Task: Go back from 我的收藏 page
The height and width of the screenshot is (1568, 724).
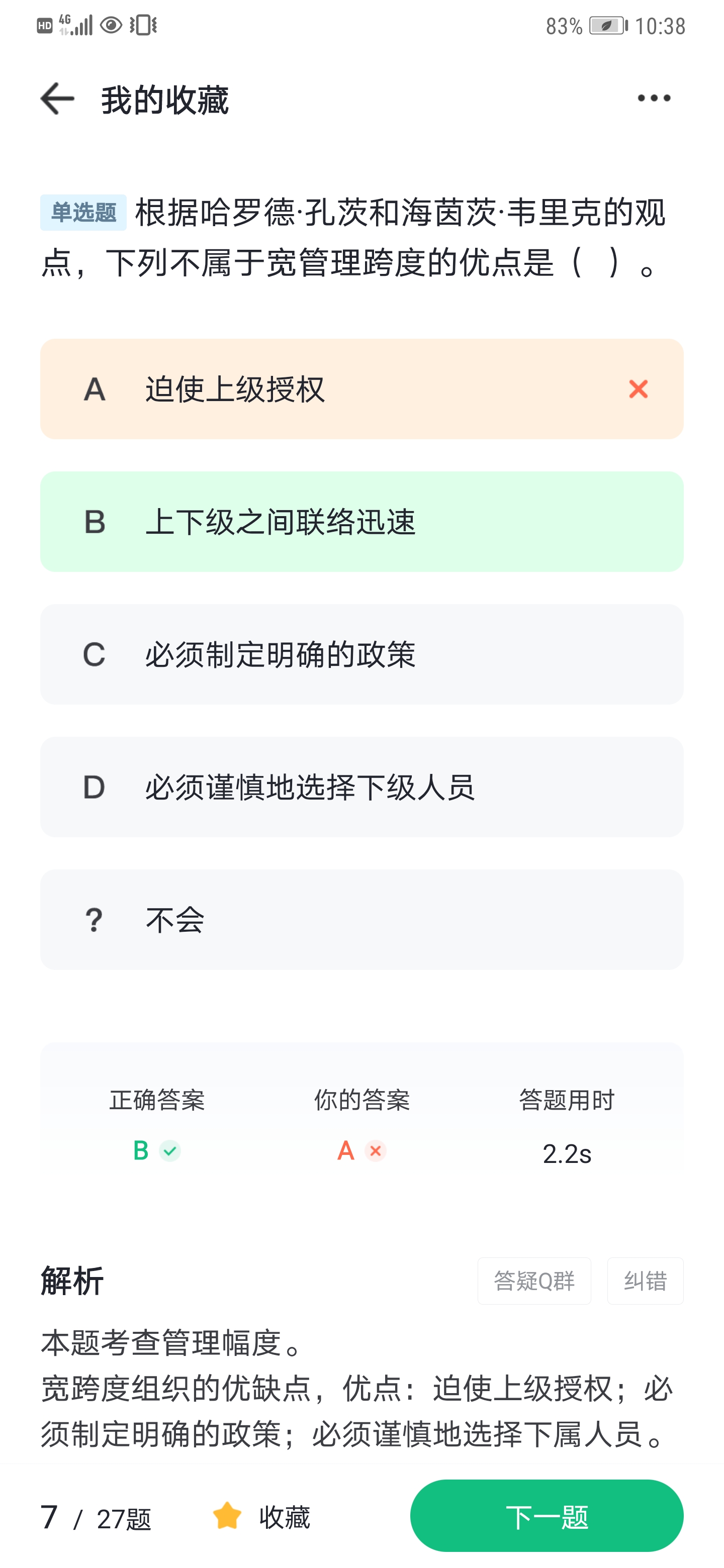Action: [57, 99]
